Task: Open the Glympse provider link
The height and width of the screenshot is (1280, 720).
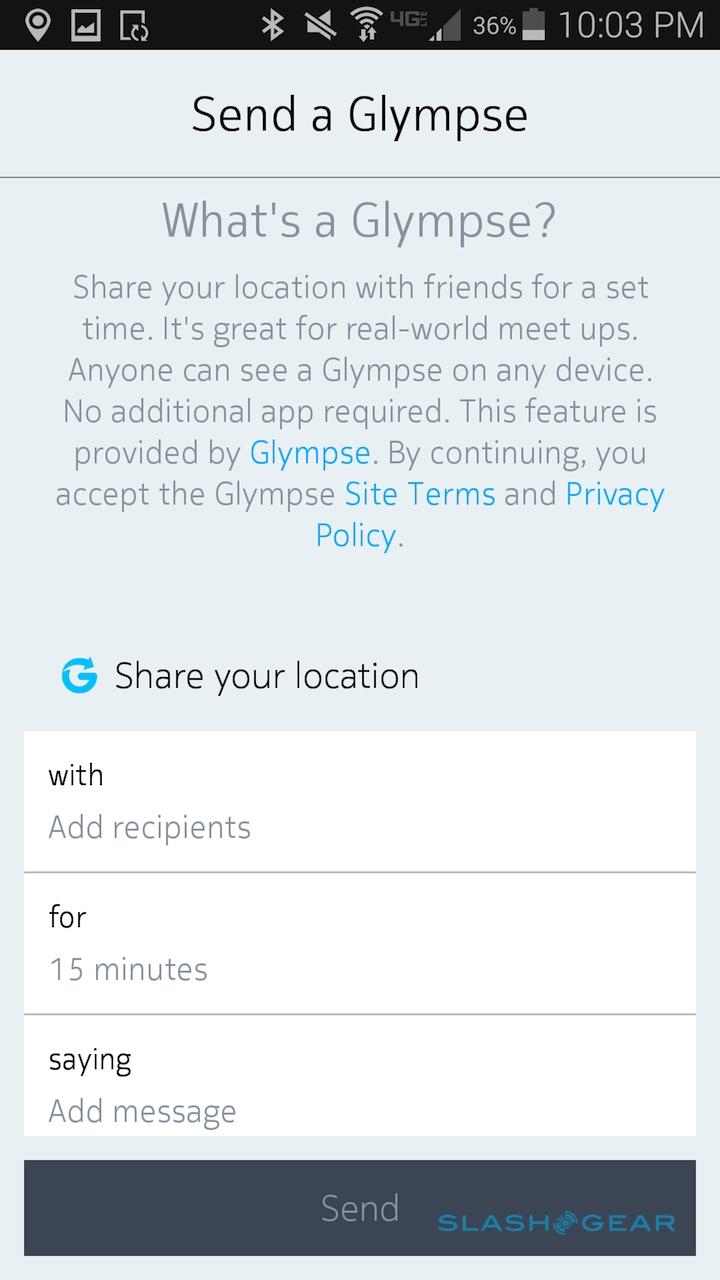Action: [309, 453]
